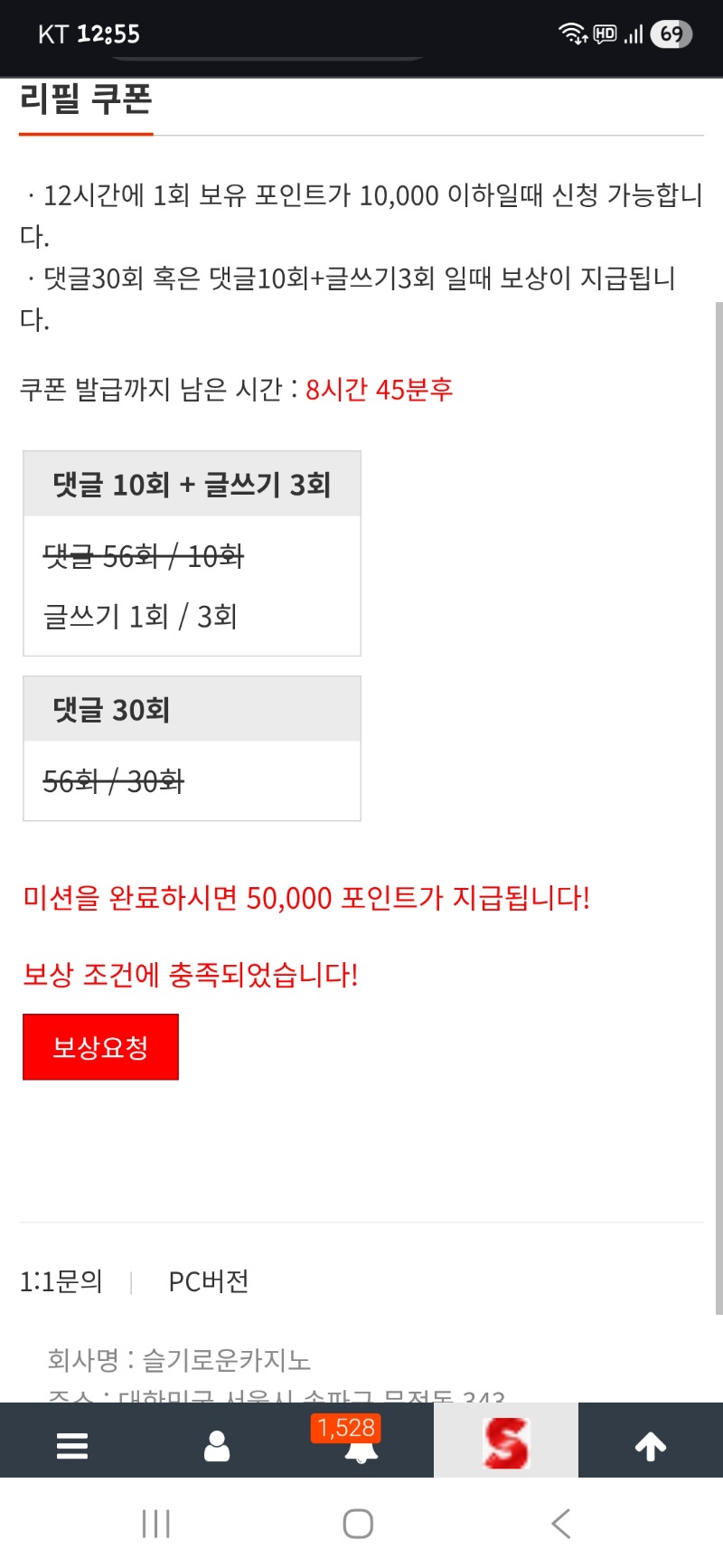This screenshot has height=1568, width=723.
Task: Open notifications bell showing 1,528
Action: pos(361,1444)
